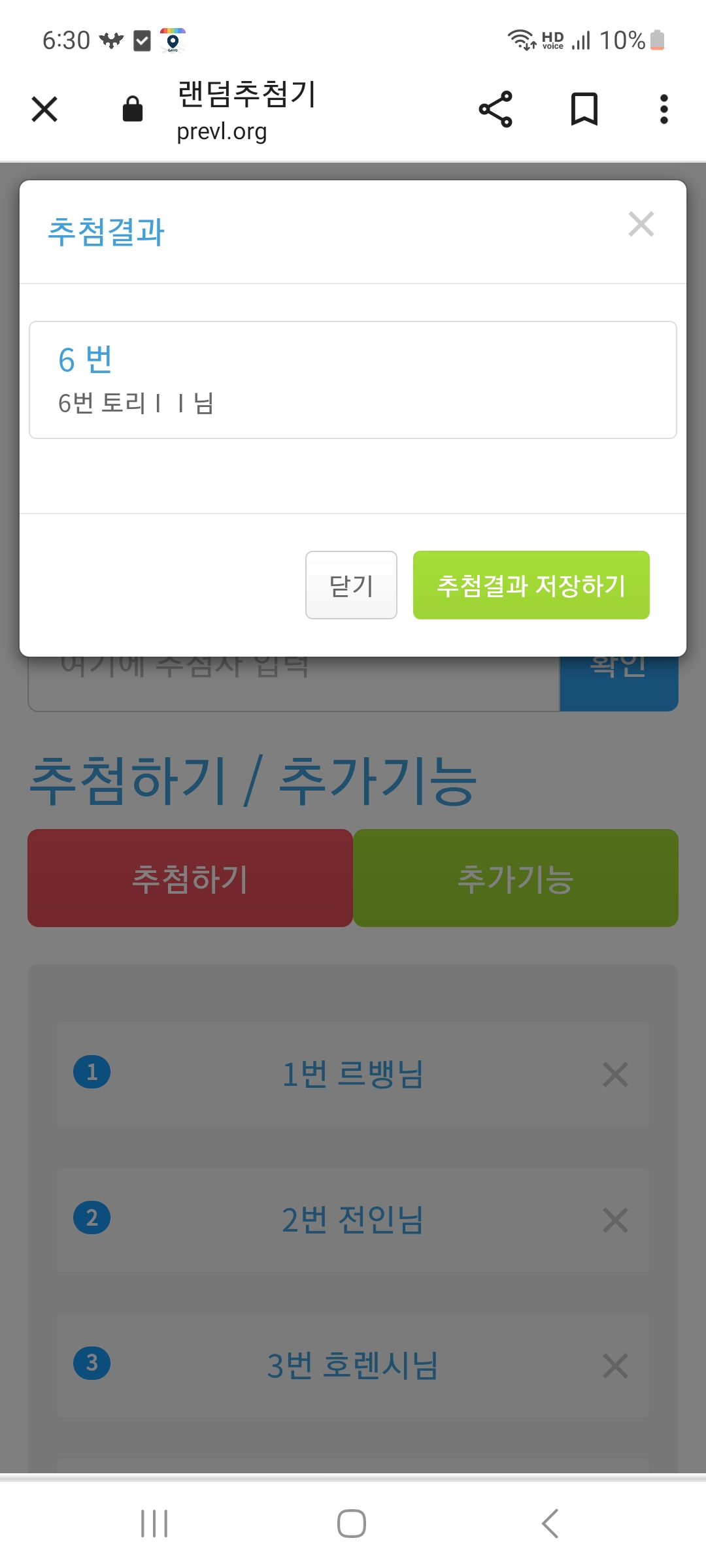Close the browser tab with the X
The width and height of the screenshot is (706, 1568).
[44, 109]
